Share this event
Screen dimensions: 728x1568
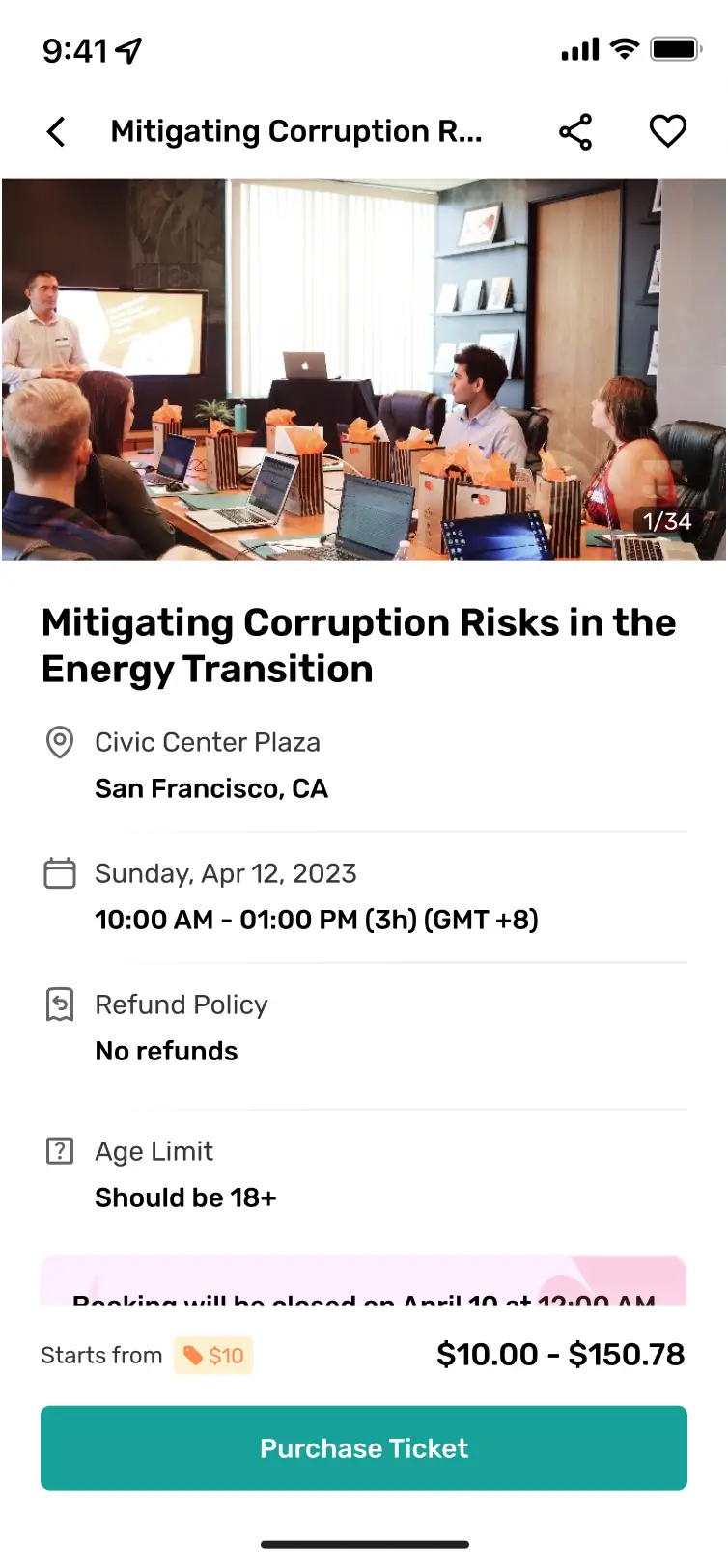click(575, 132)
